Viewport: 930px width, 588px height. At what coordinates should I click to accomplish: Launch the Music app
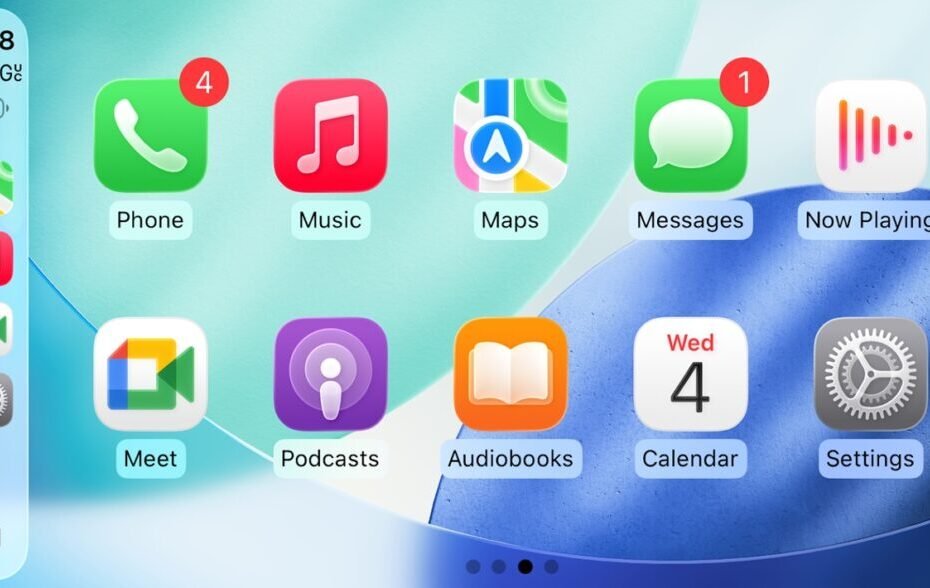tap(330, 136)
